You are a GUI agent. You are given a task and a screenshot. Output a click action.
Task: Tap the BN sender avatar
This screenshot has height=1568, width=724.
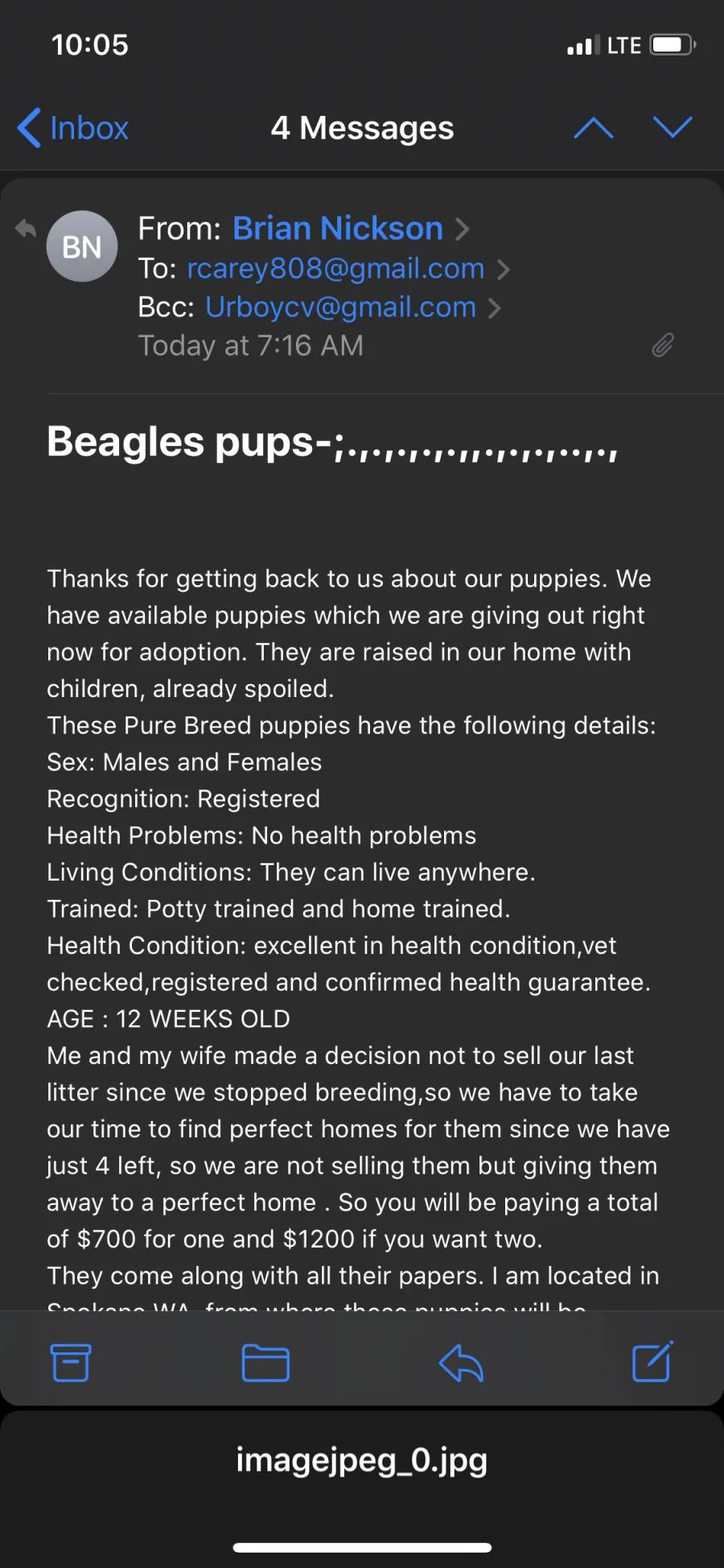pyautogui.click(x=82, y=246)
